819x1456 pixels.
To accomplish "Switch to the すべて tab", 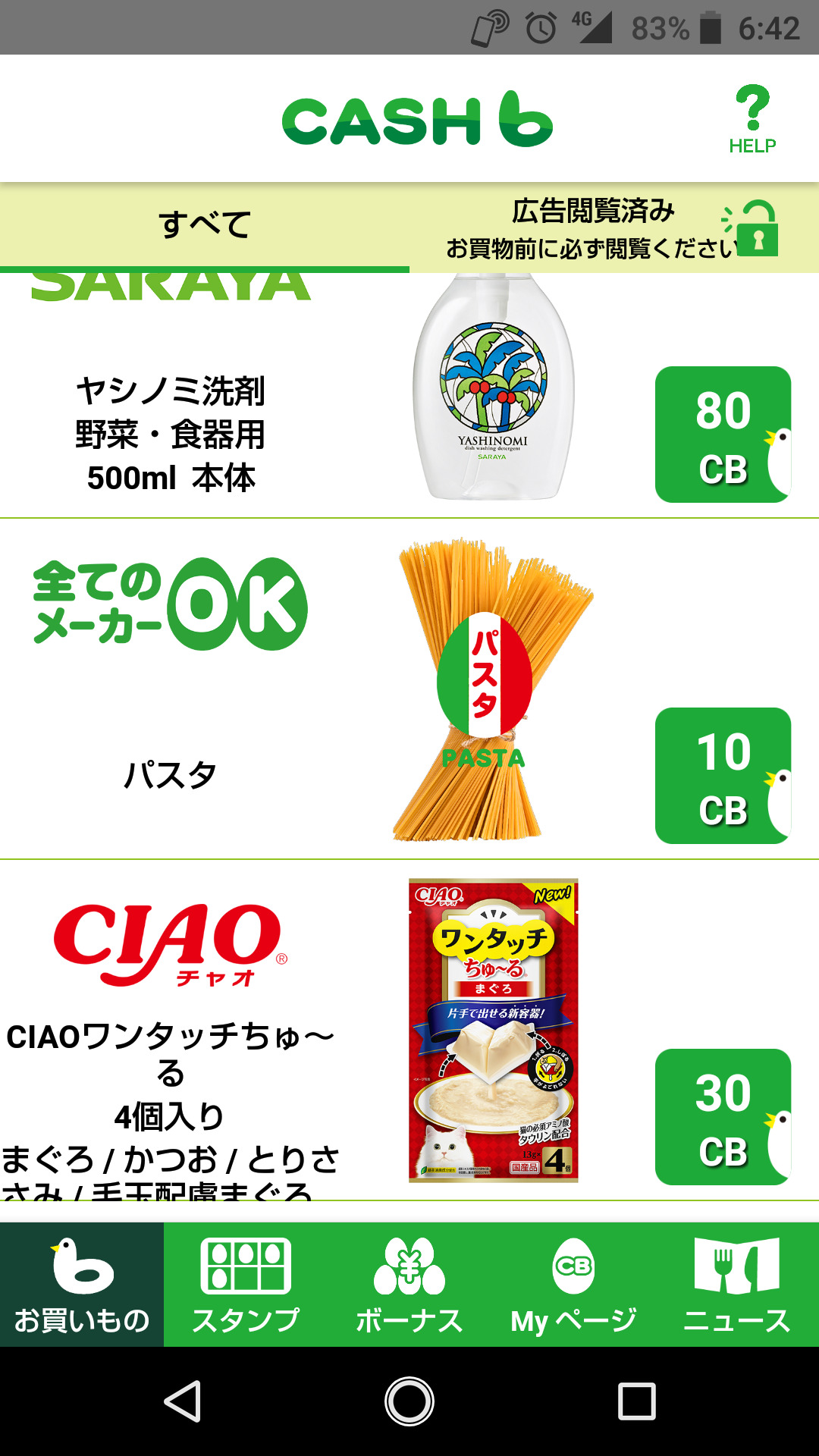I will coord(205,224).
